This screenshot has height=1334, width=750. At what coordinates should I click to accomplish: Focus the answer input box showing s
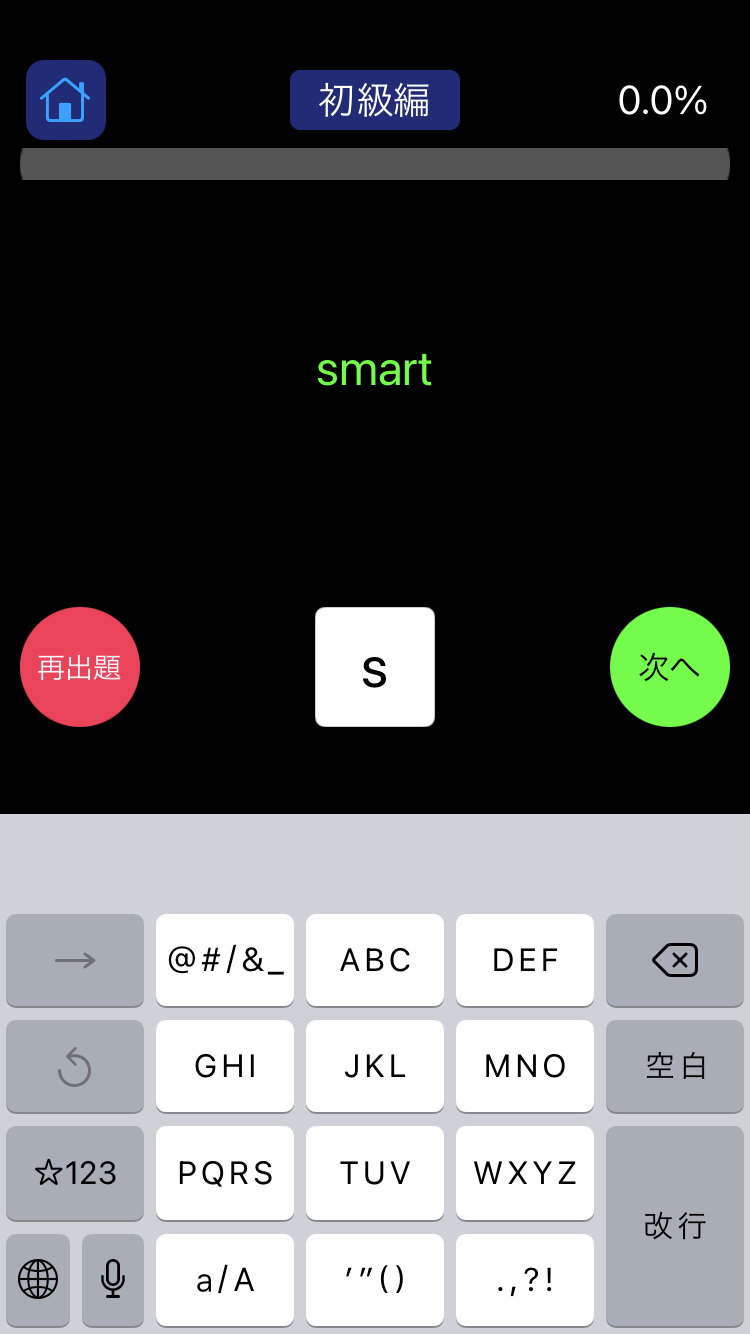click(x=375, y=667)
